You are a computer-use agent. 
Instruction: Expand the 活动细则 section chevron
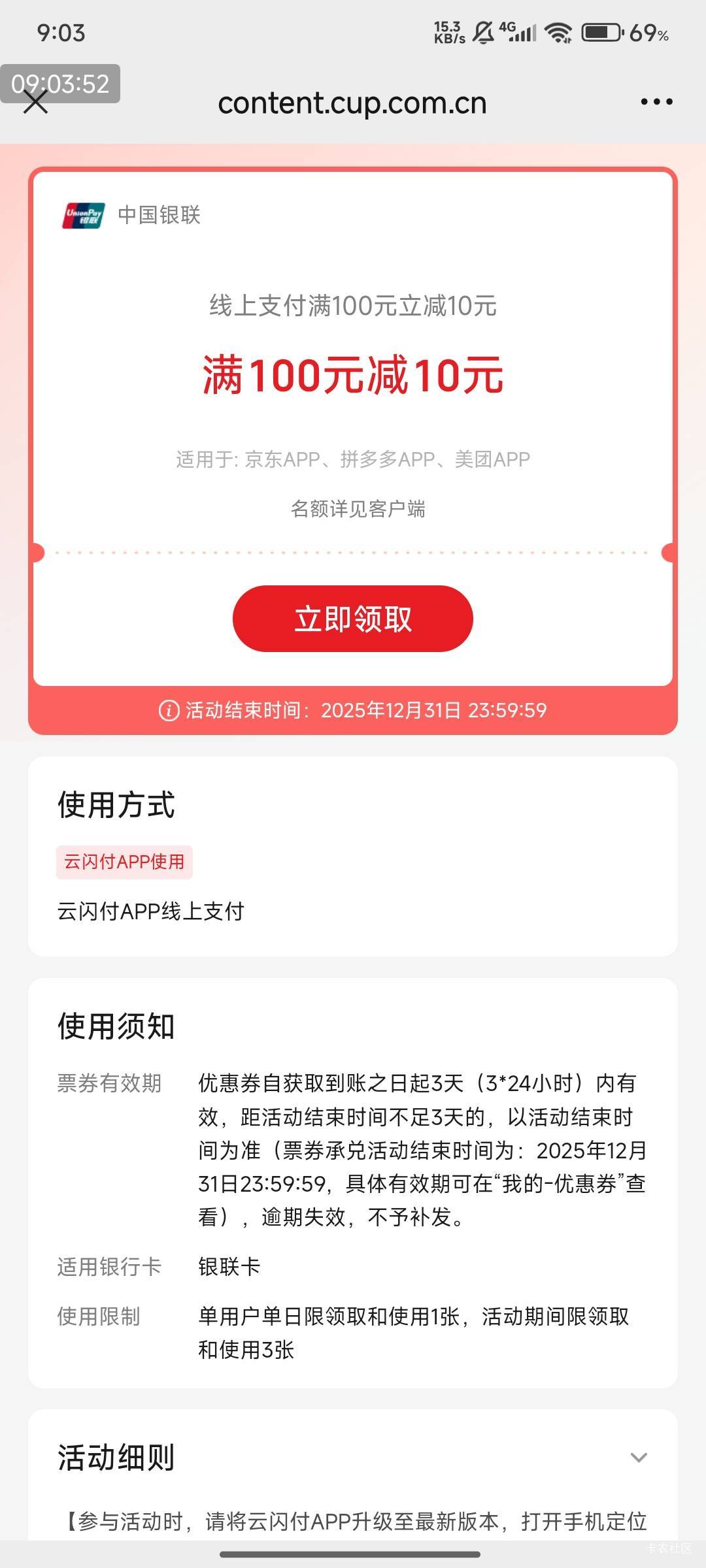tap(639, 1457)
